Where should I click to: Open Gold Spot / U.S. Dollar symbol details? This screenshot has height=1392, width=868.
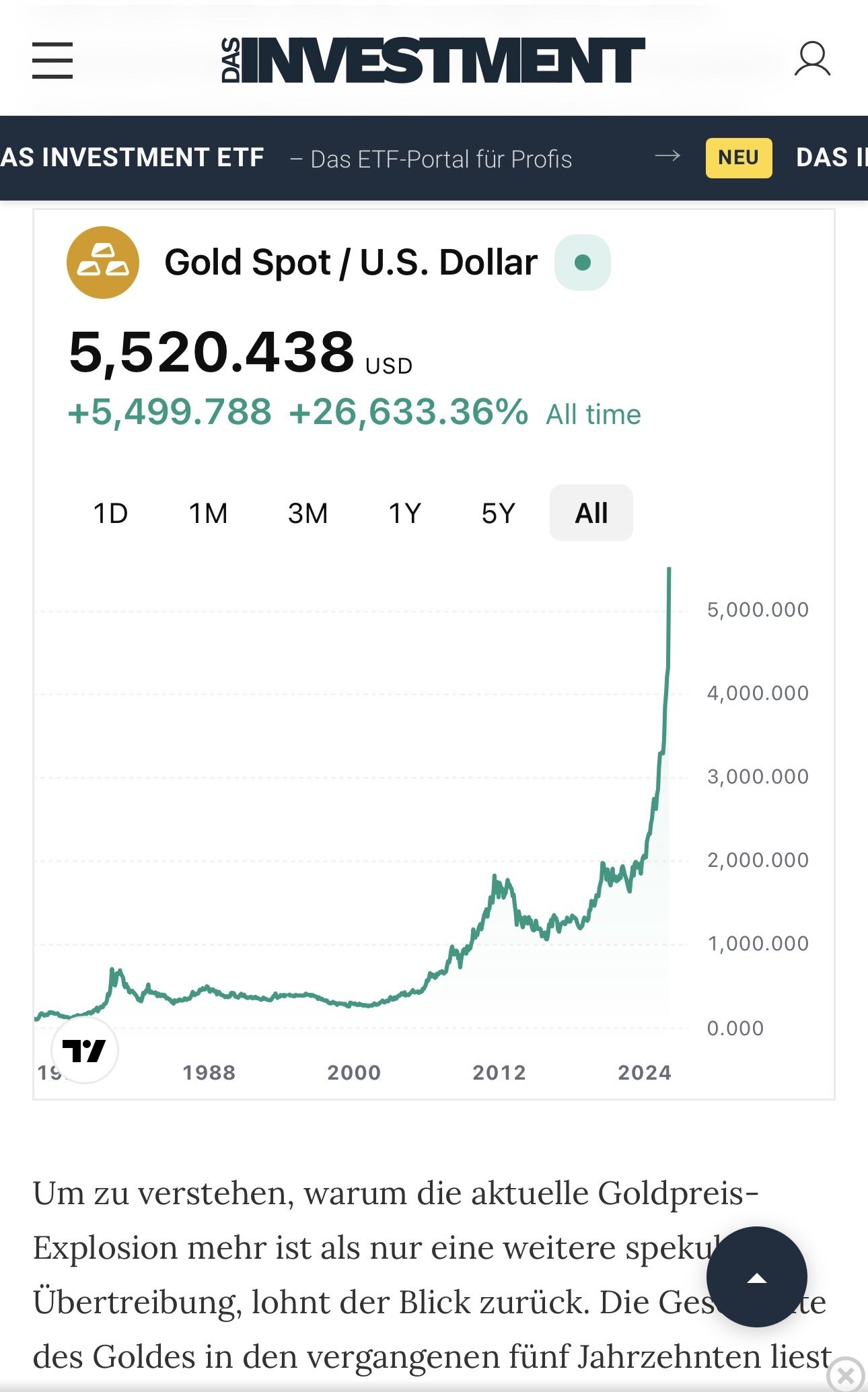click(x=351, y=263)
